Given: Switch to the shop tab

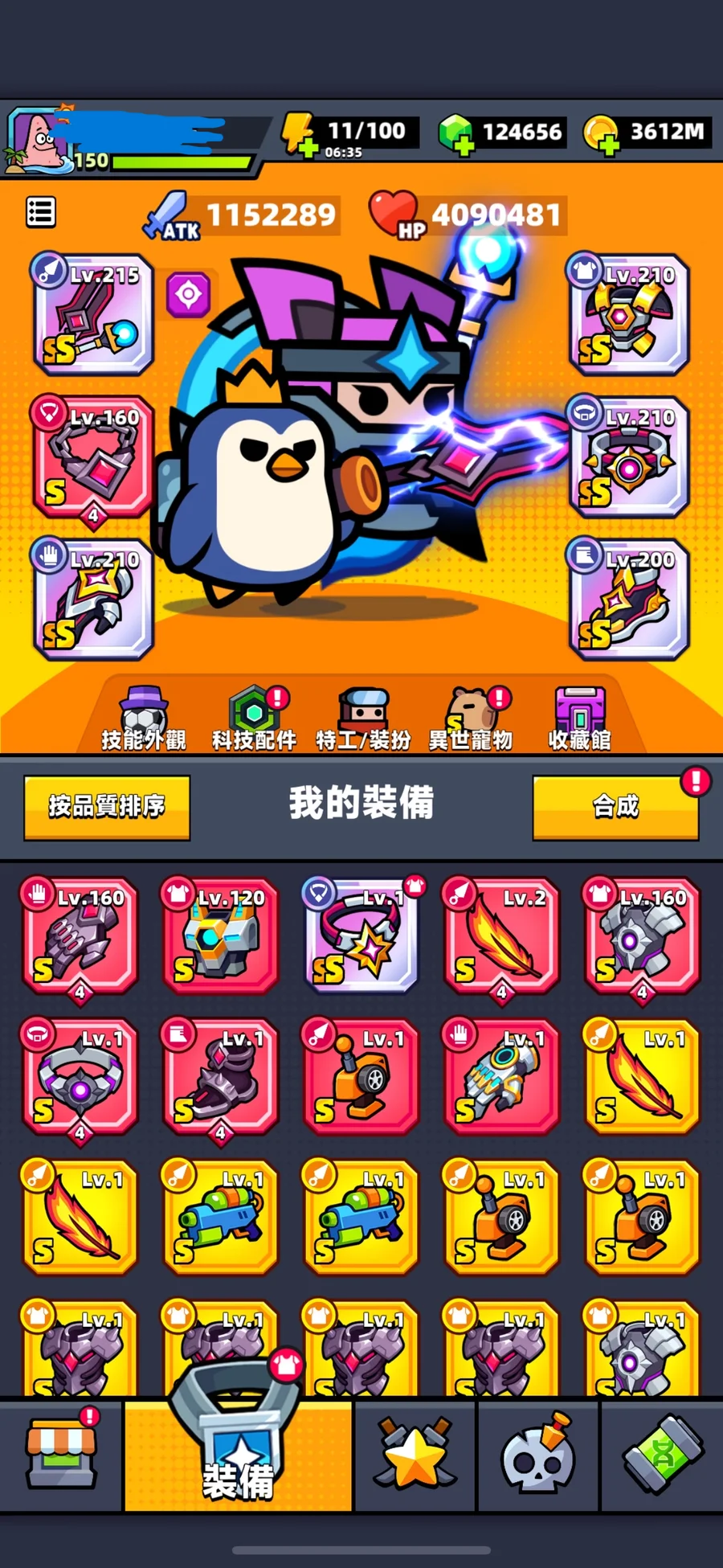Looking at the screenshot, I should point(61,1454).
